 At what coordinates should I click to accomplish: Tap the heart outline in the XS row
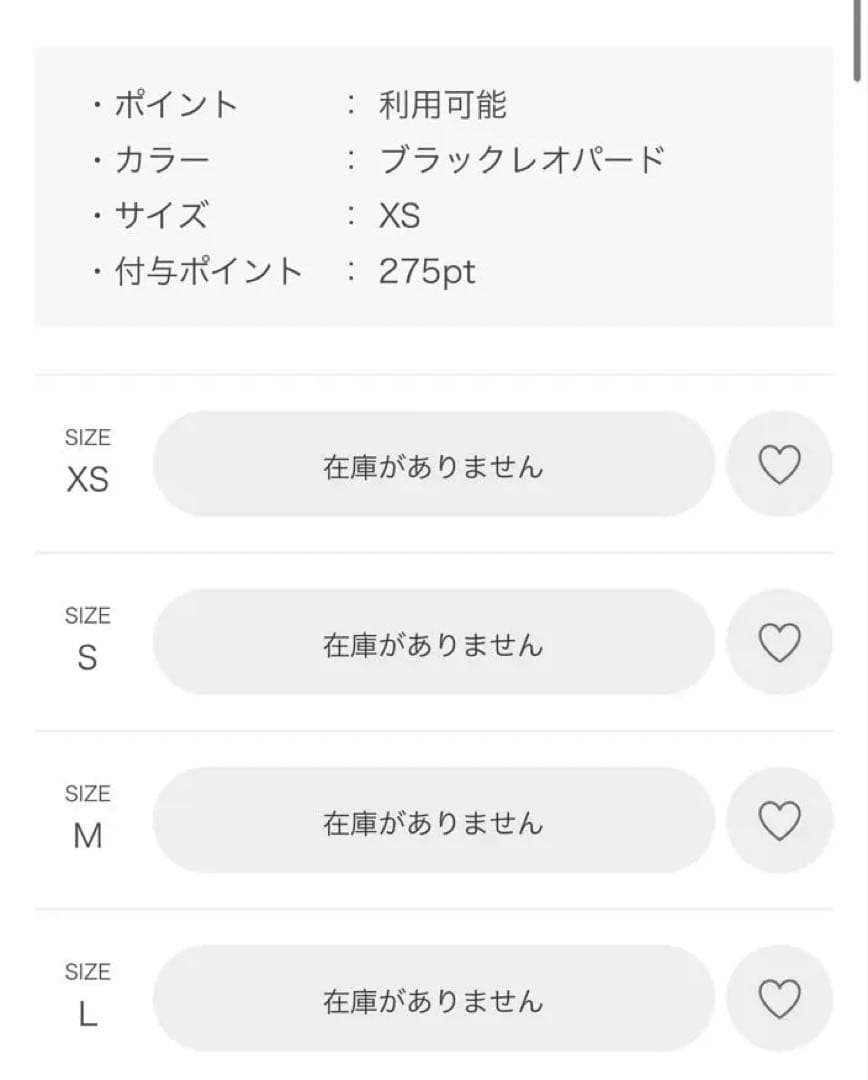coord(780,463)
